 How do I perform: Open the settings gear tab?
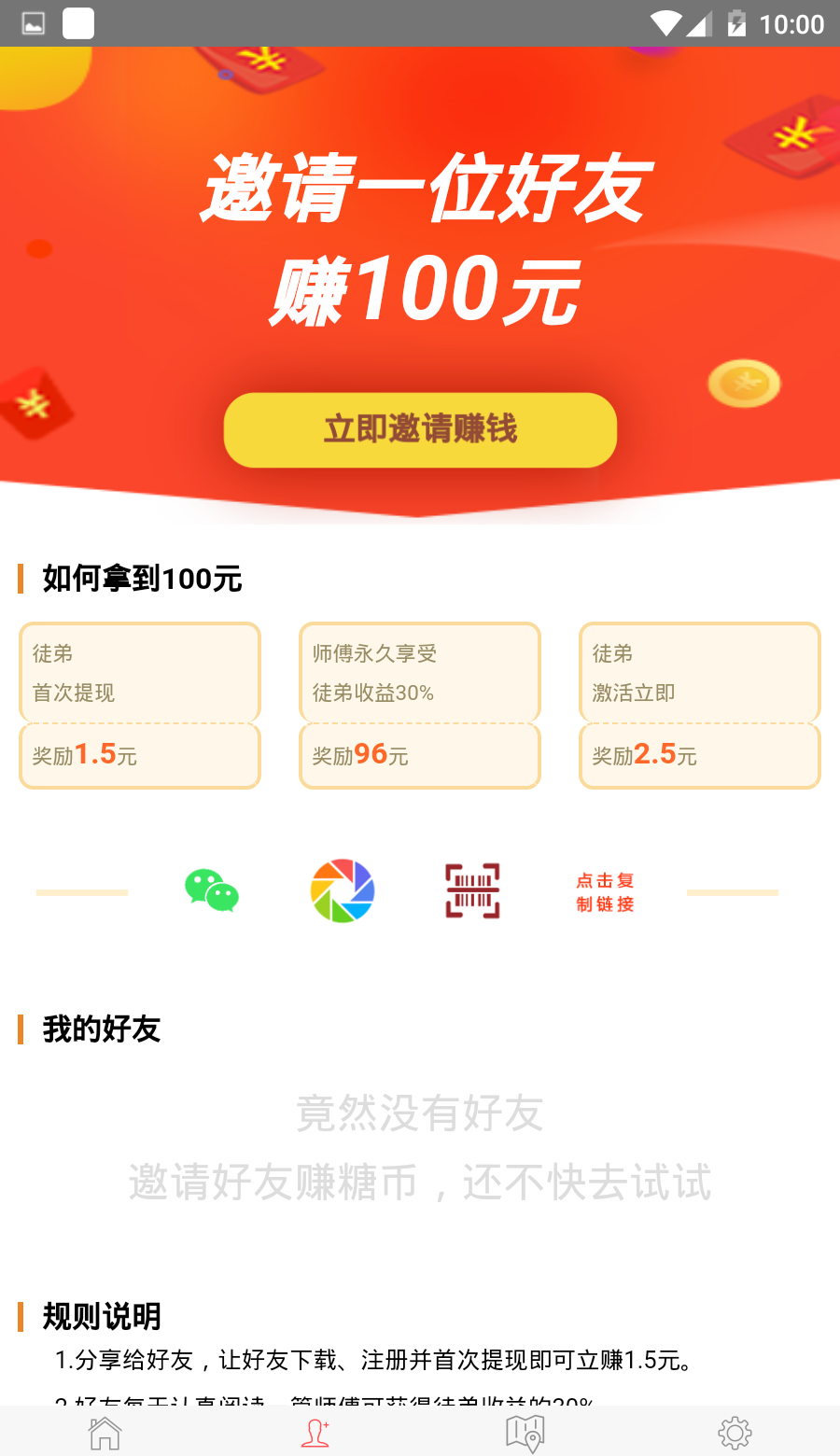tap(735, 1433)
